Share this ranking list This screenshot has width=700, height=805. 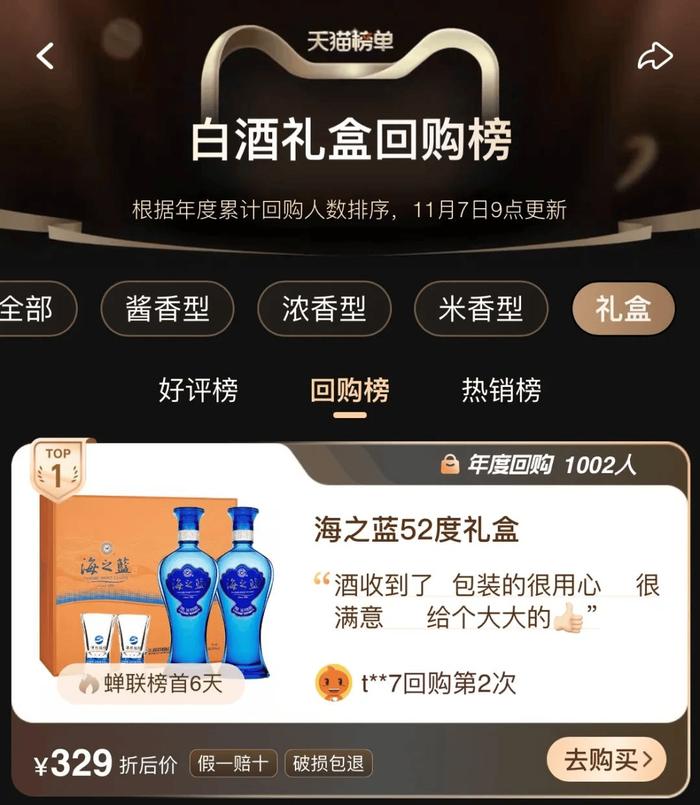click(655, 56)
